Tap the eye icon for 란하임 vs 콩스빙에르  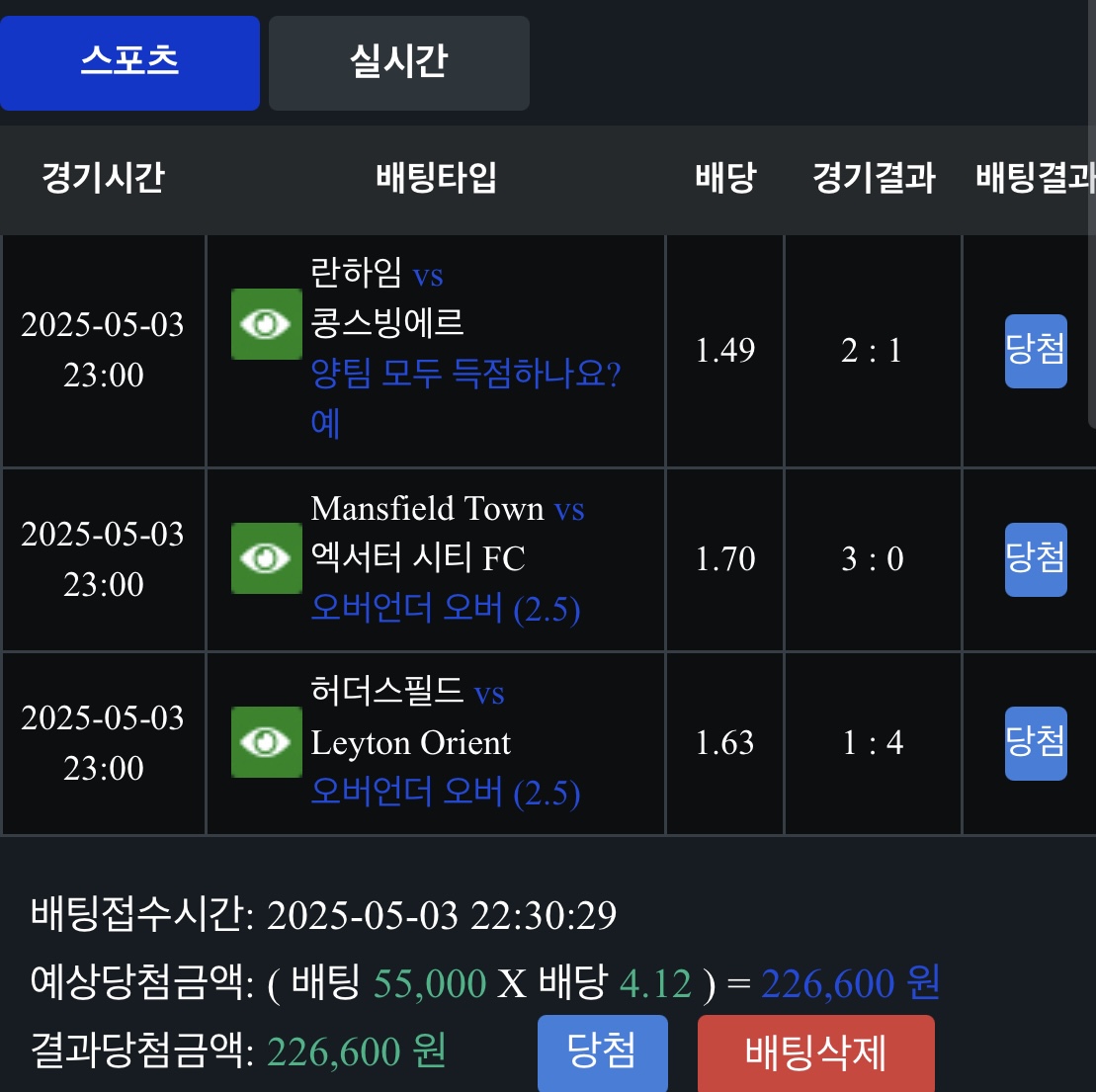266,324
